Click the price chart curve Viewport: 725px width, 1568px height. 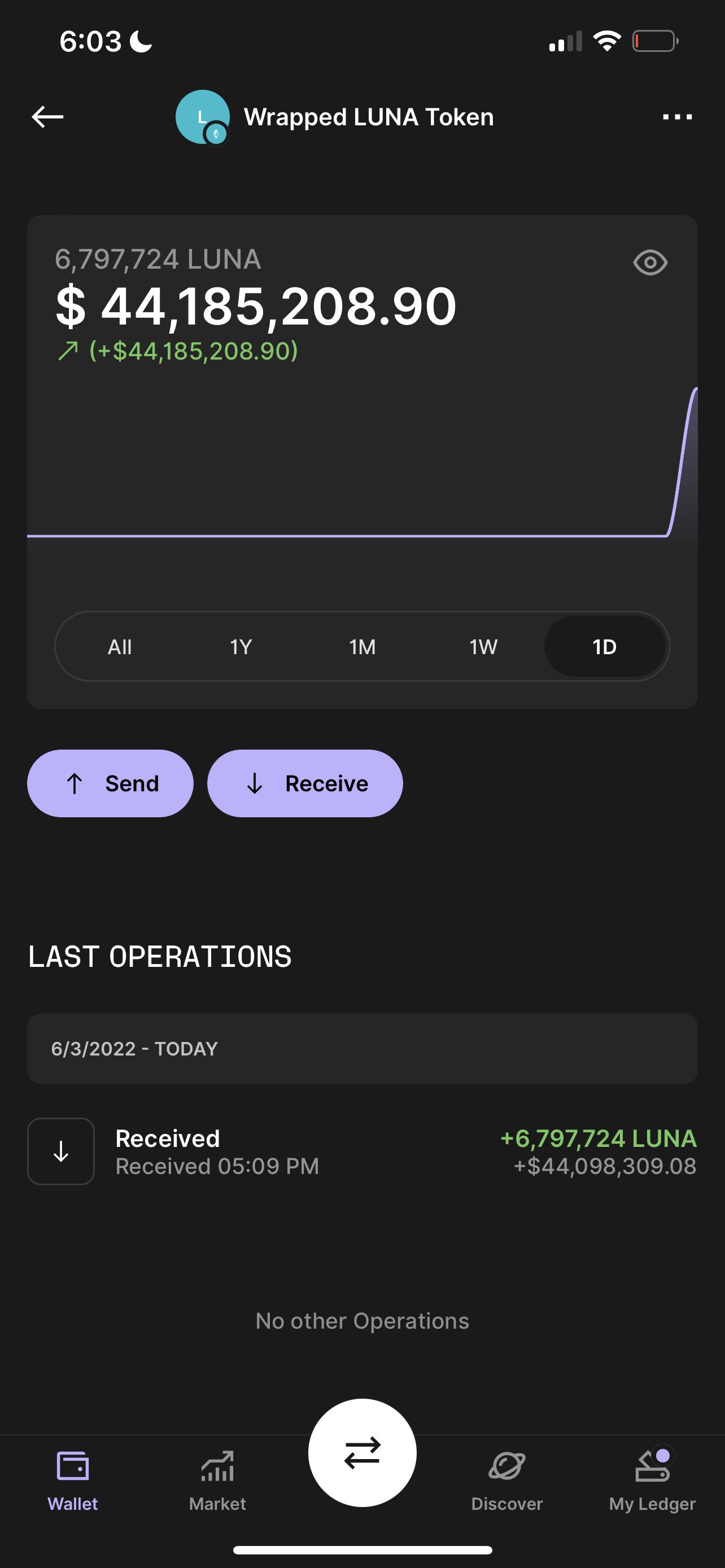click(x=365, y=537)
